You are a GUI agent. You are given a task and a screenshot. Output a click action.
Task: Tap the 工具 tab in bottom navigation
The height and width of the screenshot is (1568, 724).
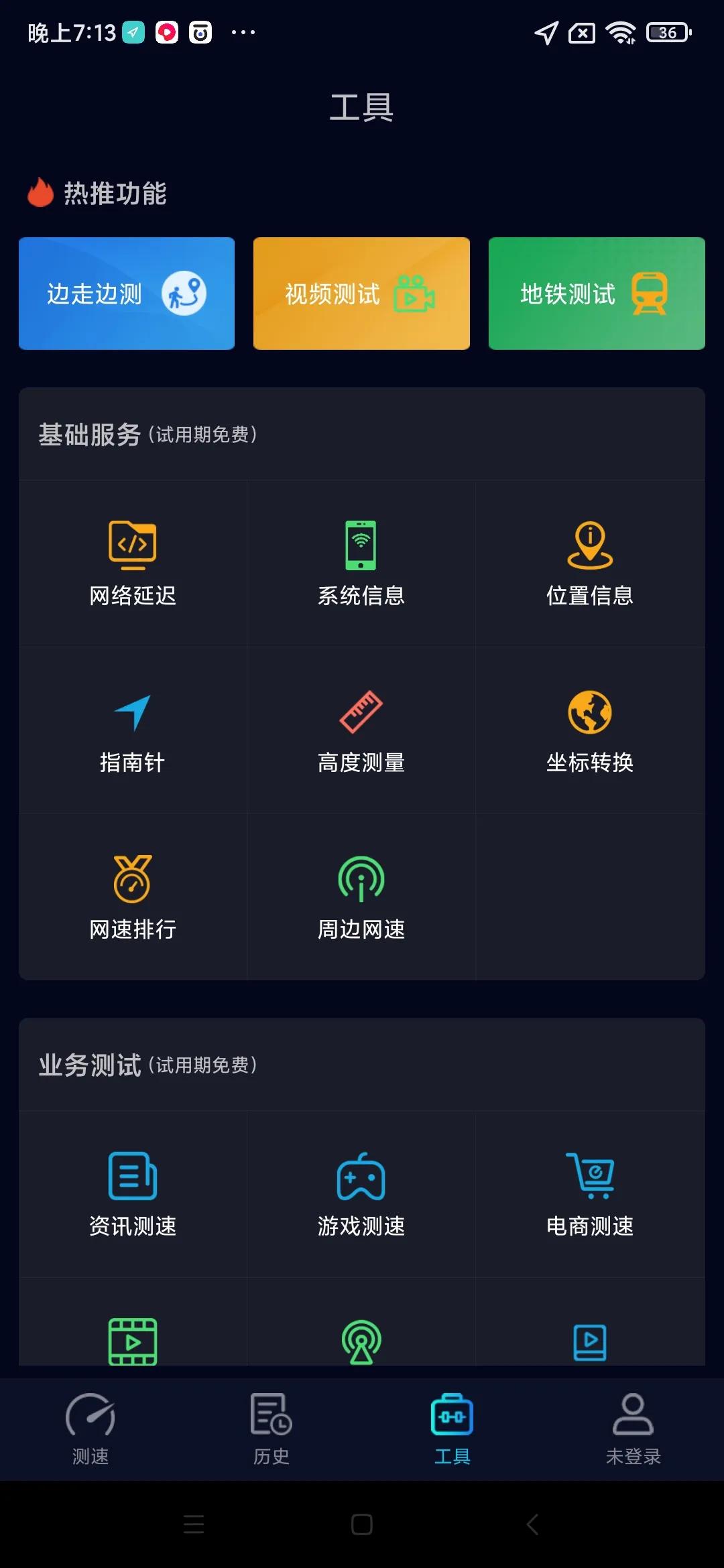(x=452, y=1427)
